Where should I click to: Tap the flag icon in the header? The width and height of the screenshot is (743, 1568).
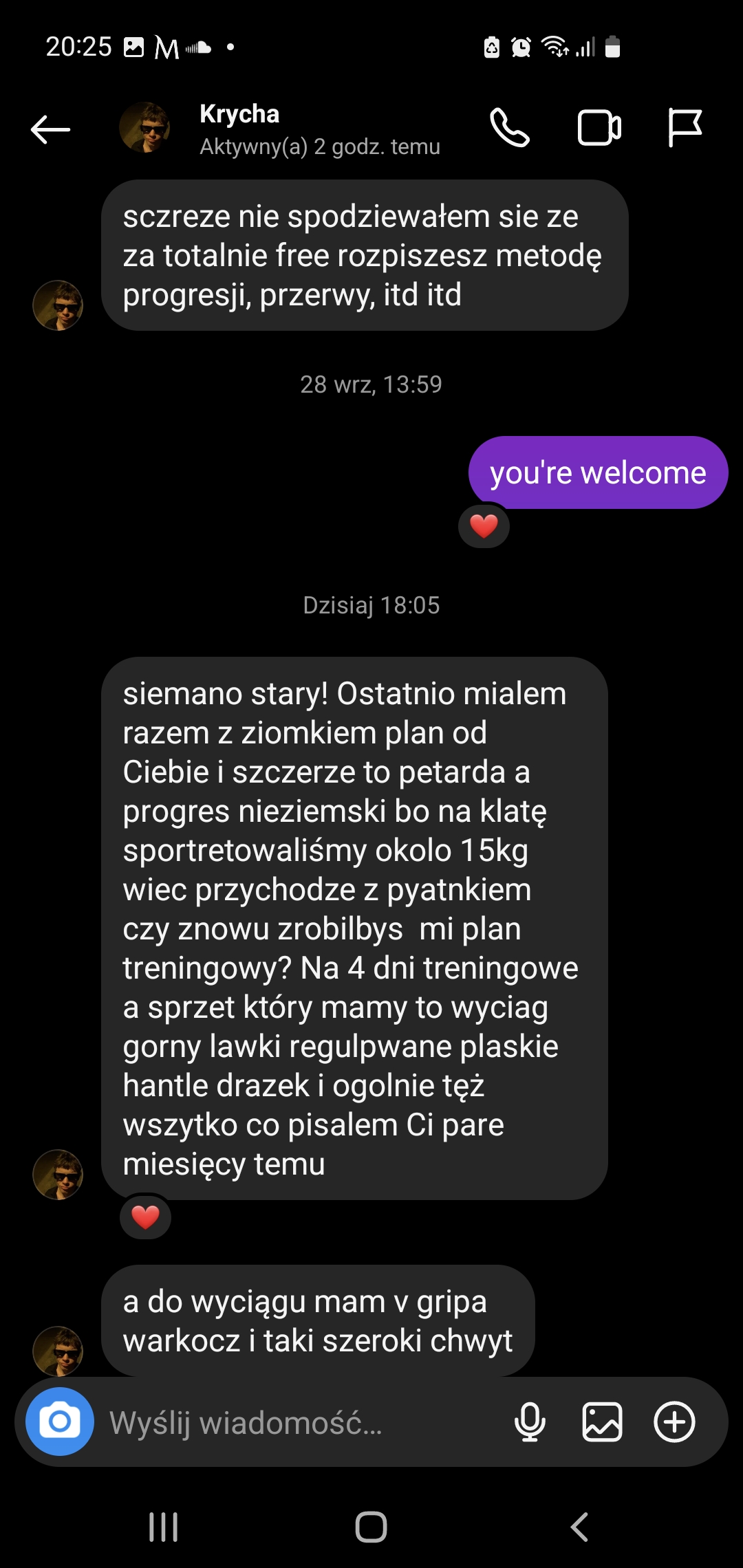[685, 128]
